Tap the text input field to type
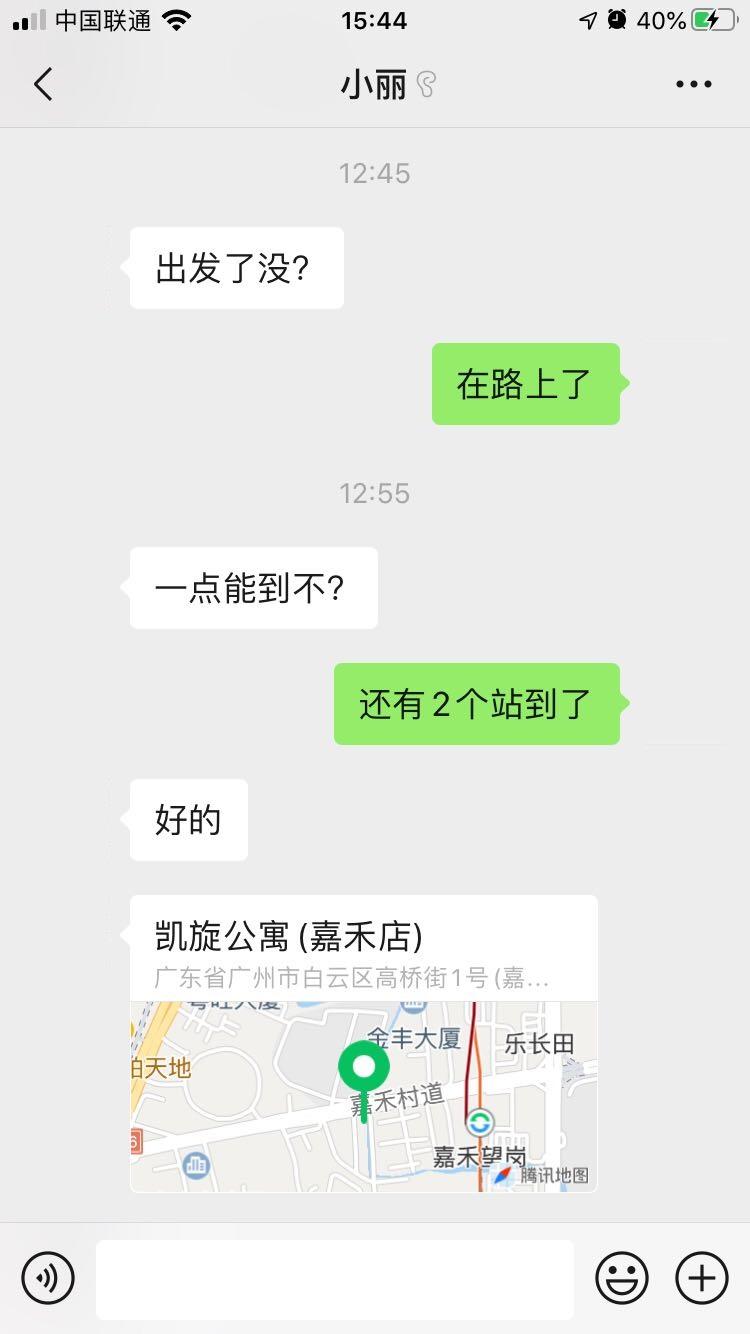Viewport: 750px width, 1334px height. coord(335,1278)
